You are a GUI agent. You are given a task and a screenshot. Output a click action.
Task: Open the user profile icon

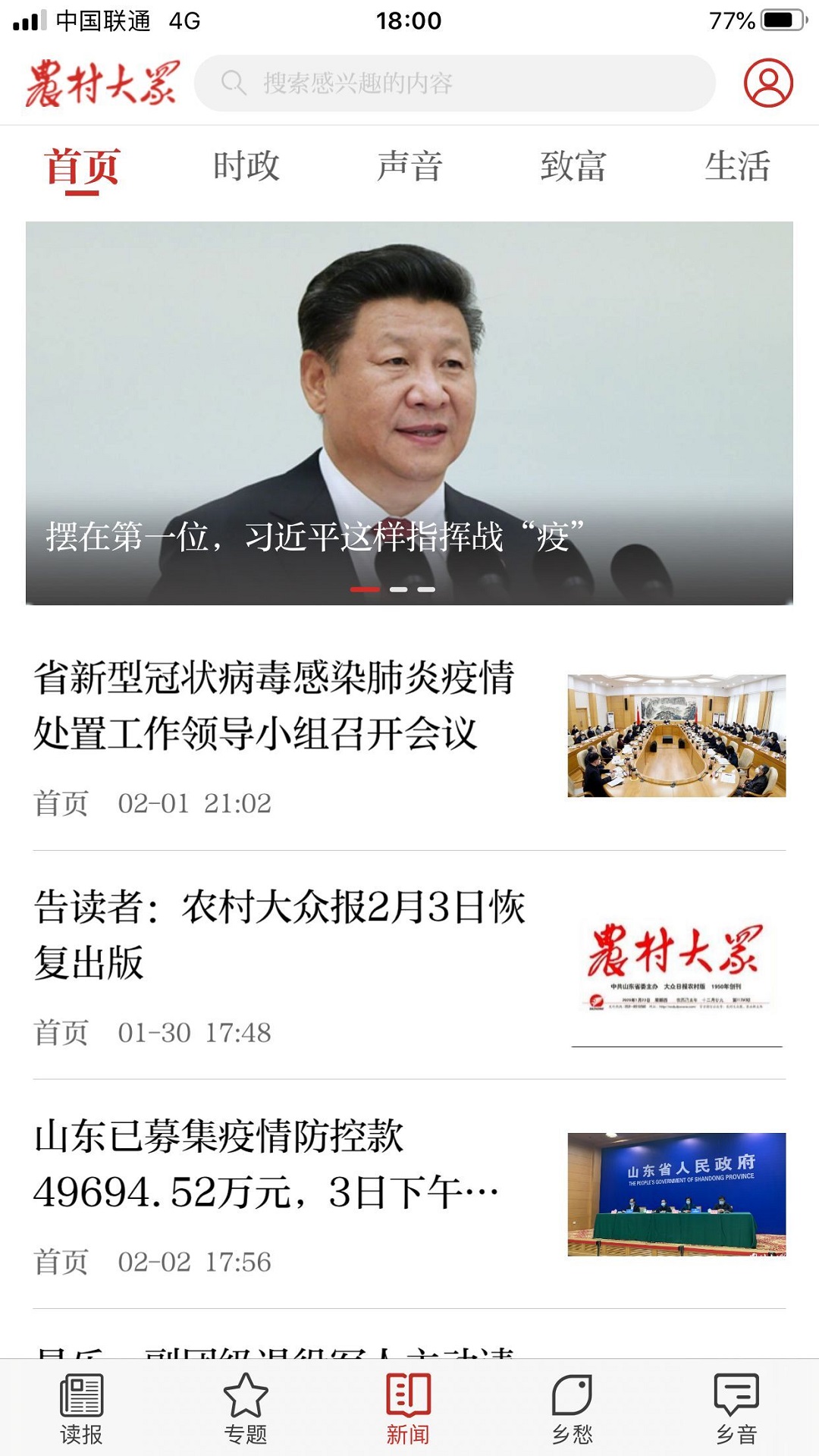[x=768, y=85]
